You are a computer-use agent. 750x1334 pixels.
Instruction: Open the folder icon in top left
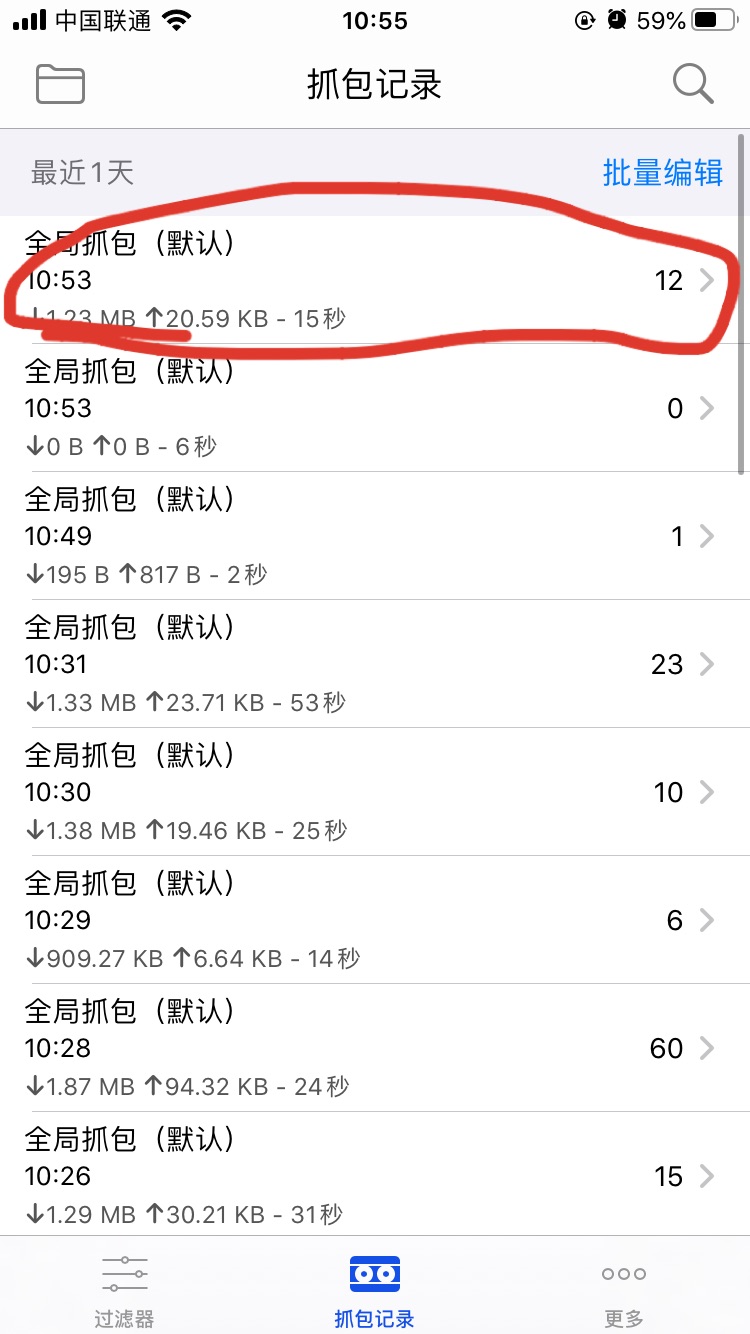[x=60, y=84]
